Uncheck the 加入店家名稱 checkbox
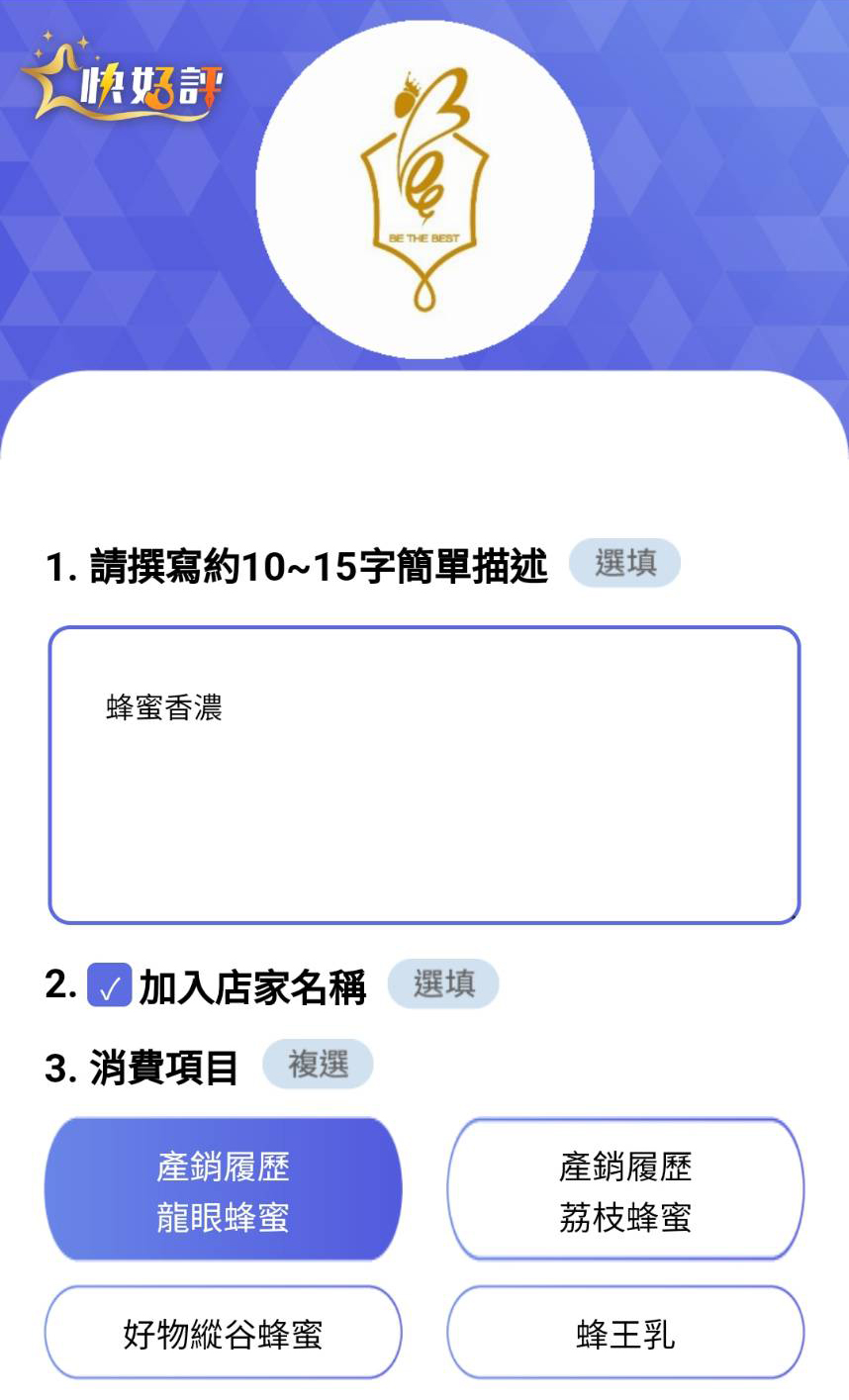 109,985
